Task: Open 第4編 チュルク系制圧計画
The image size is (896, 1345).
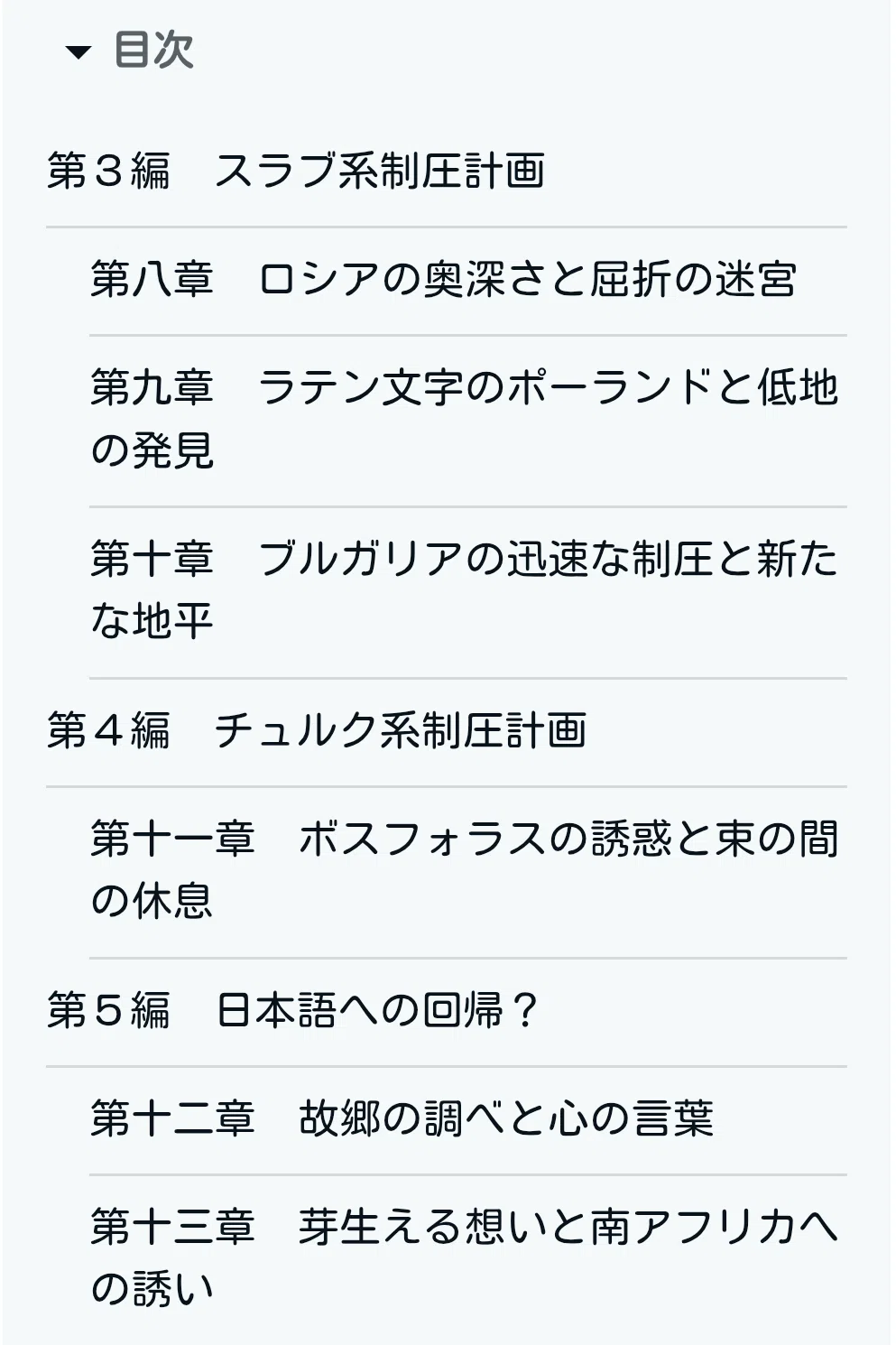Action: [317, 731]
